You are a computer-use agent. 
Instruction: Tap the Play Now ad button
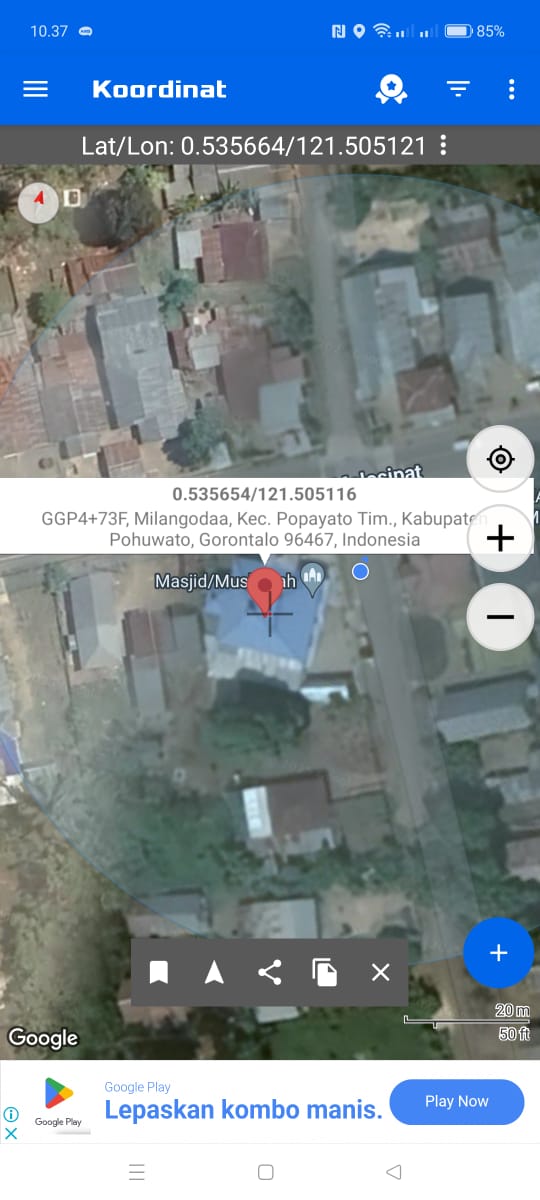(457, 1101)
